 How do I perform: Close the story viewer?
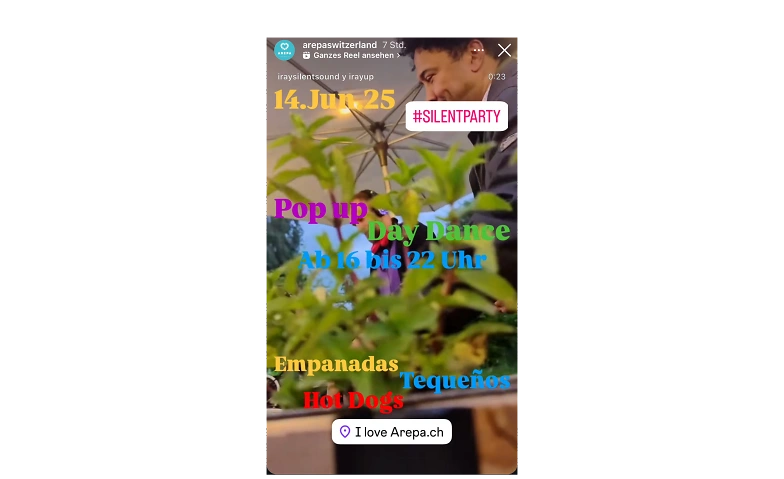(504, 50)
